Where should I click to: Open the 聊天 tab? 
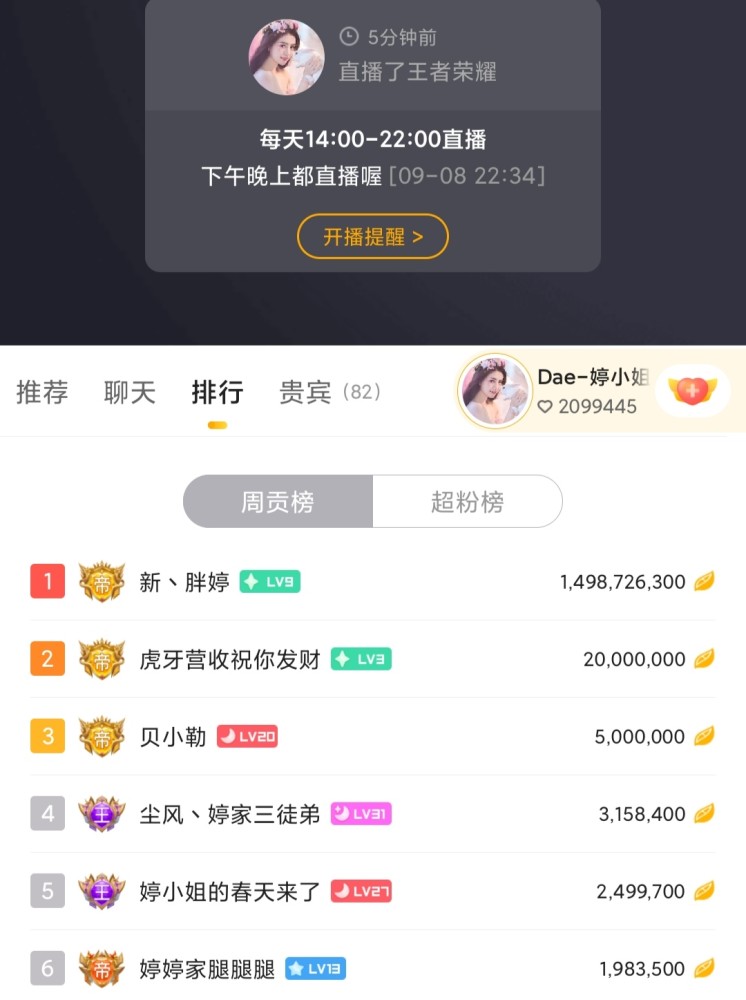point(130,392)
